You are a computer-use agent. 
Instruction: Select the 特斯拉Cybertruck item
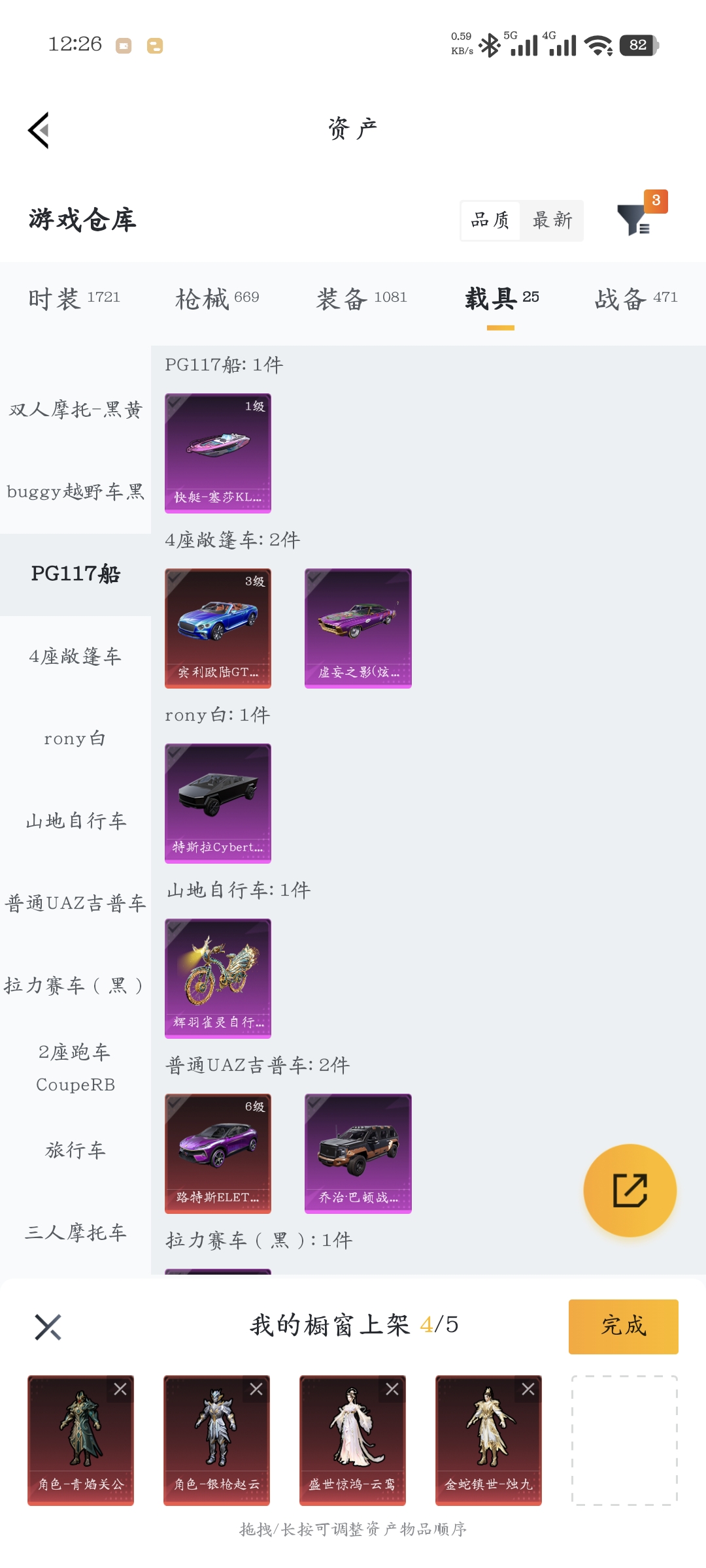pos(218,803)
